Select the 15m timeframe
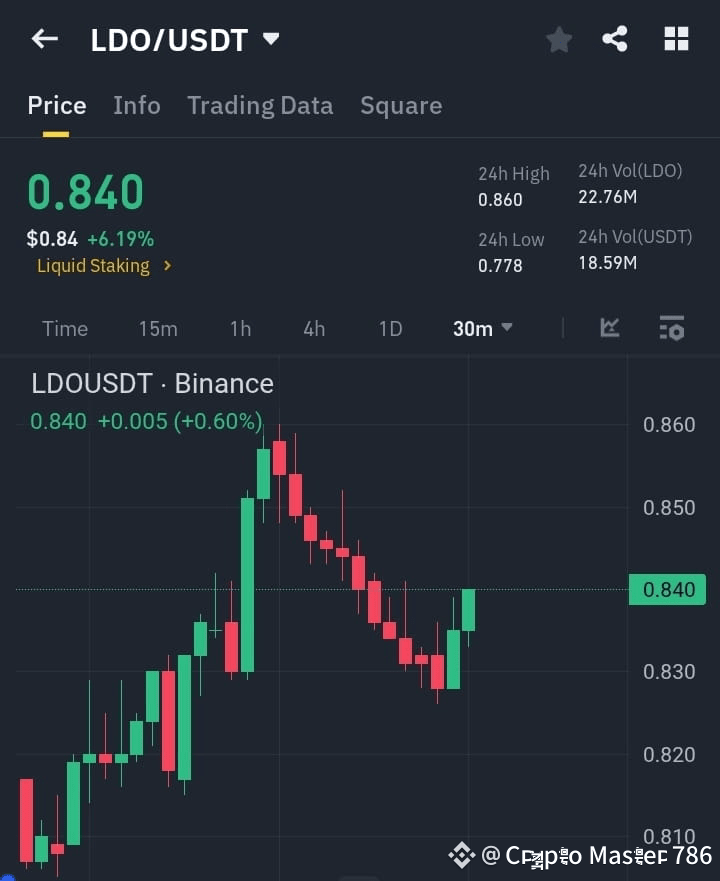The width and height of the screenshot is (720, 881). point(158,328)
